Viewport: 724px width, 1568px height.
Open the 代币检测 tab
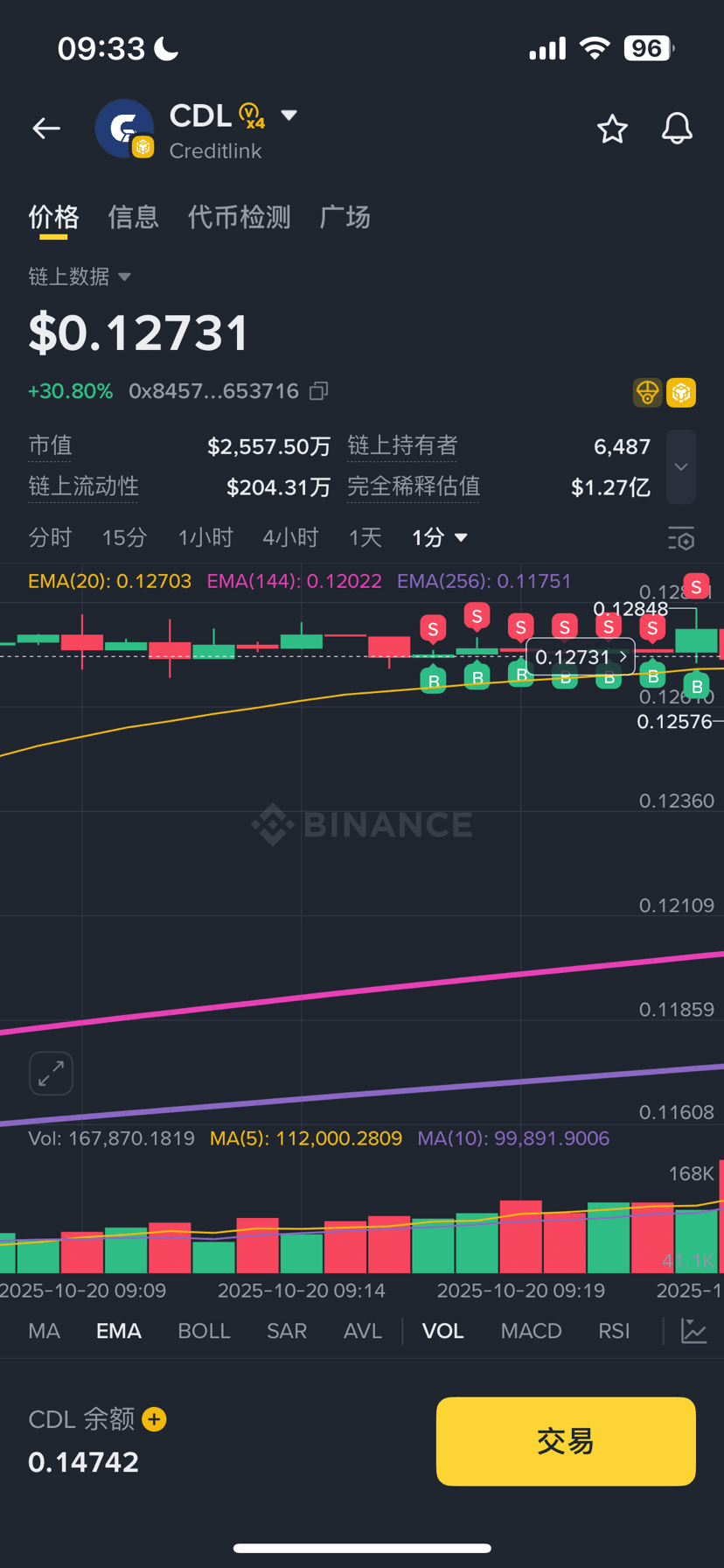pos(239,217)
